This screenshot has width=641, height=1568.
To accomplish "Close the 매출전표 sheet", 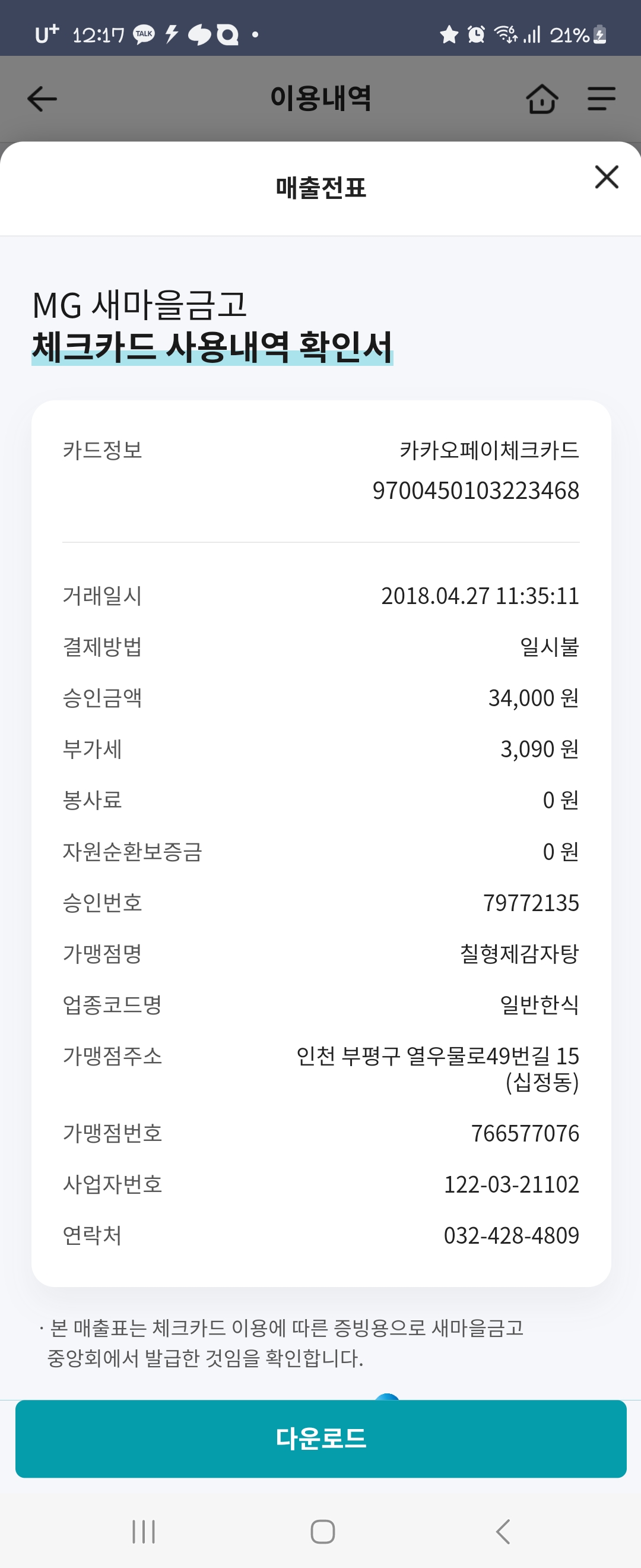I will coord(607,177).
